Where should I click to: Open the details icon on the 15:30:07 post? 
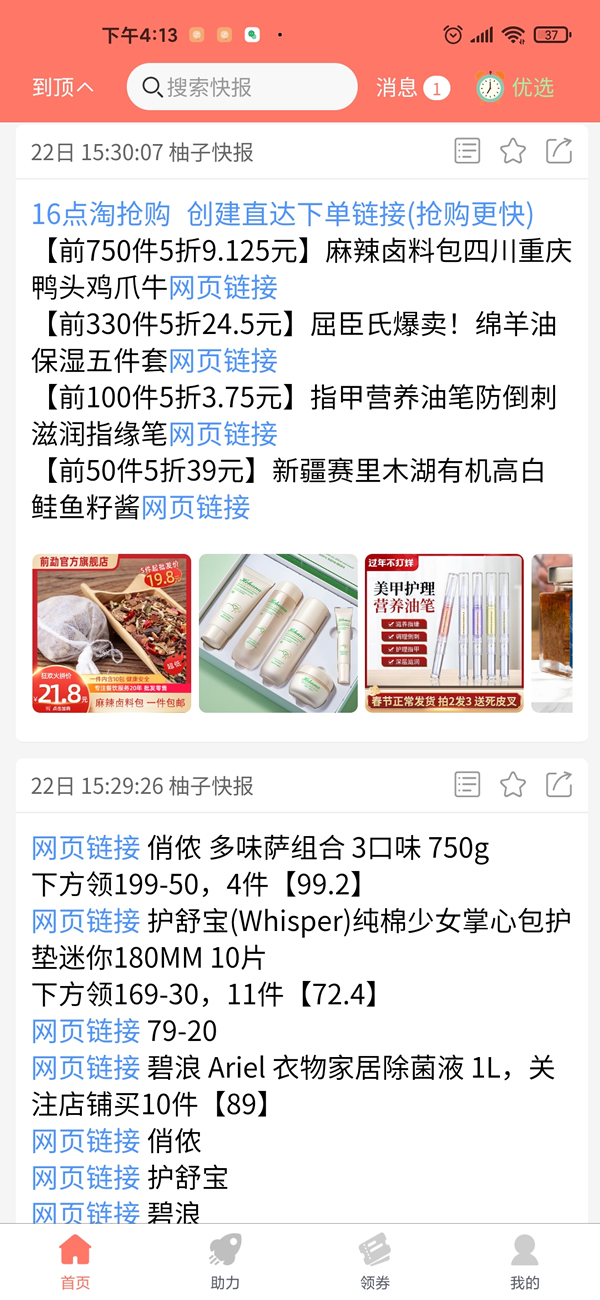pyautogui.click(x=467, y=151)
